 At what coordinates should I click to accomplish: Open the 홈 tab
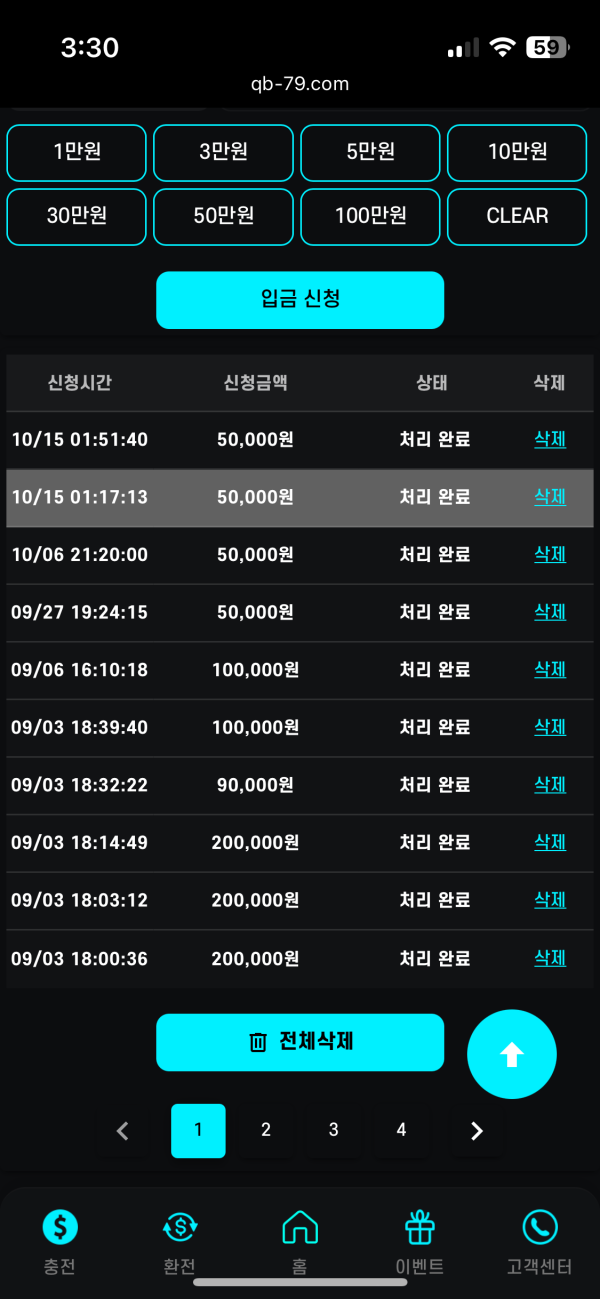tap(300, 1241)
